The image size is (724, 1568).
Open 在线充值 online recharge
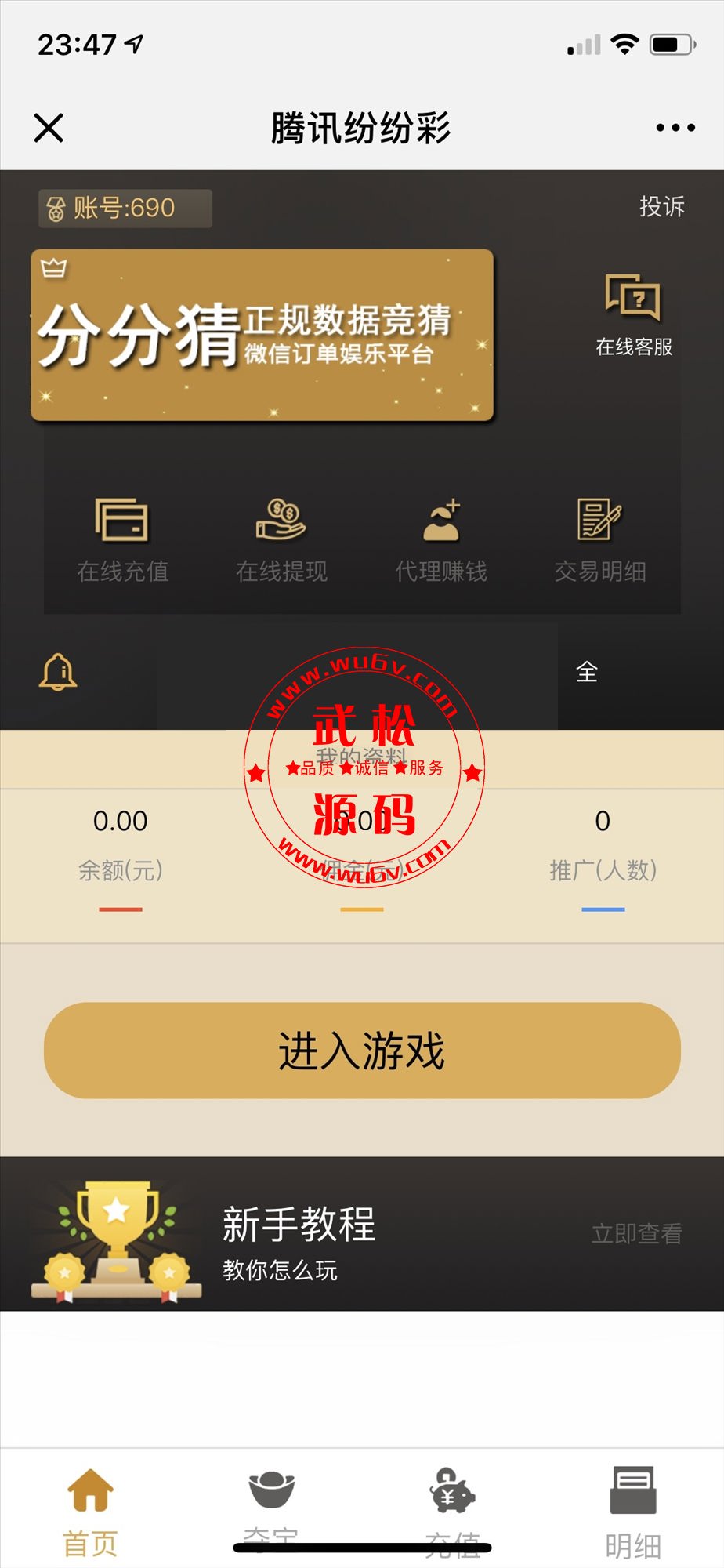pos(123,540)
